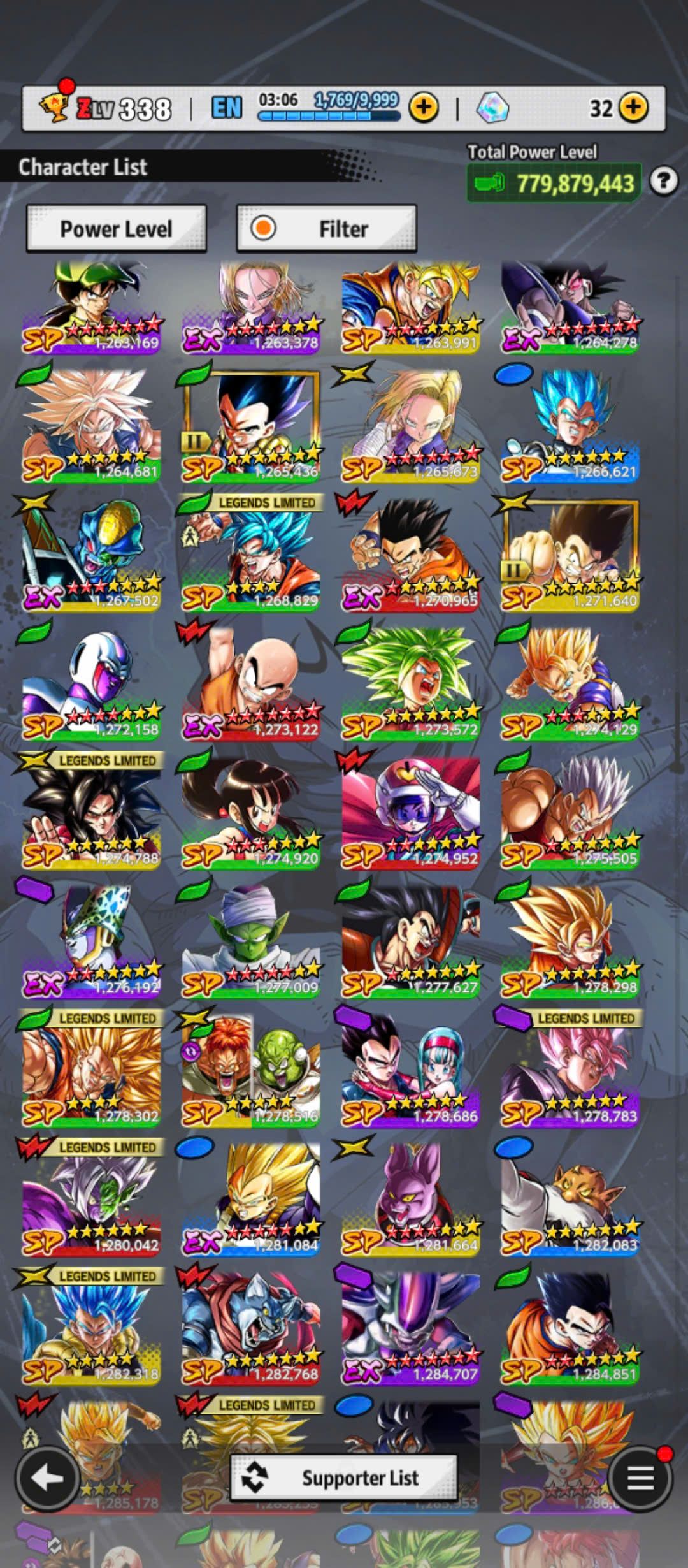Switch to Supporter List
This screenshot has height=1568, width=688.
coord(344,1477)
